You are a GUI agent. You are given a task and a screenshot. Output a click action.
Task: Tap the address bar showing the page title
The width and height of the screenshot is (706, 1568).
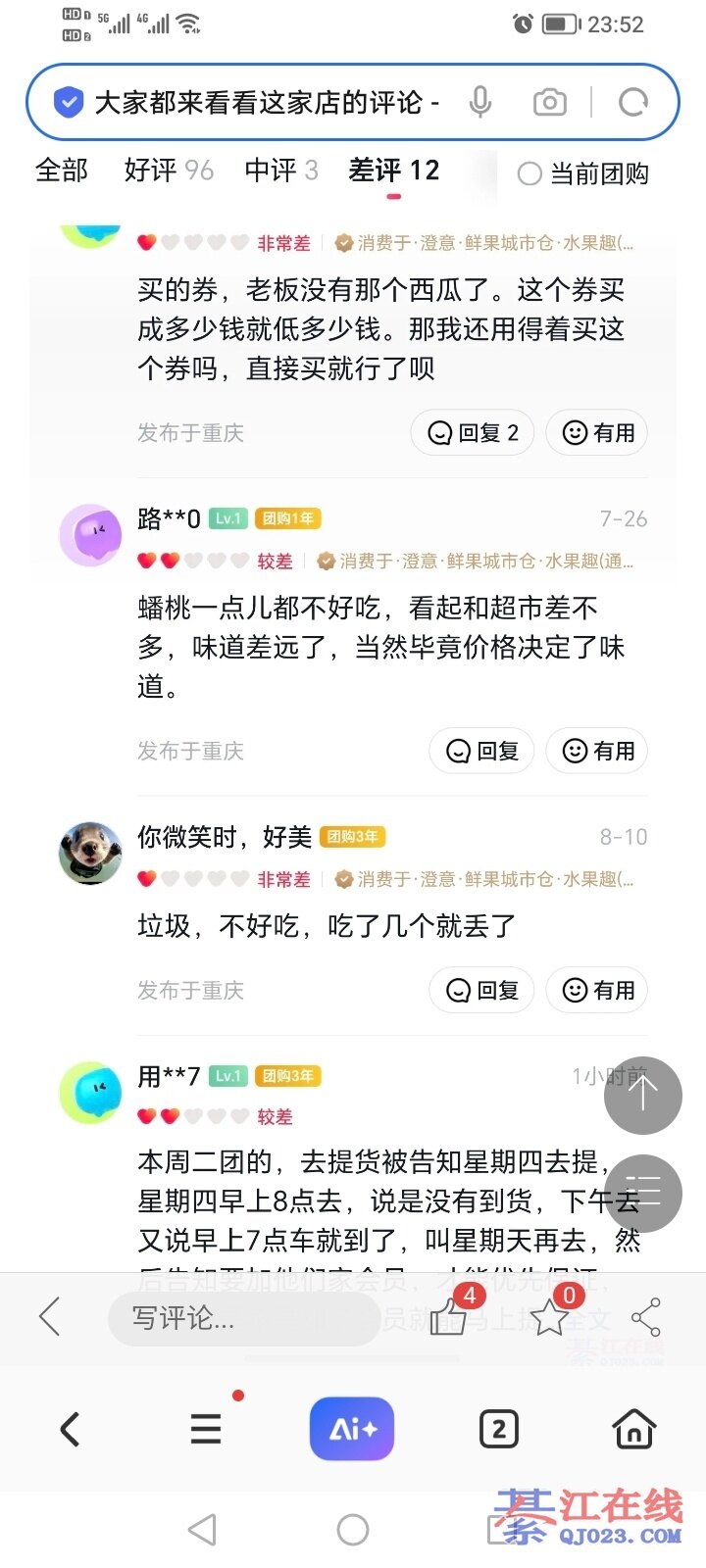265,102
